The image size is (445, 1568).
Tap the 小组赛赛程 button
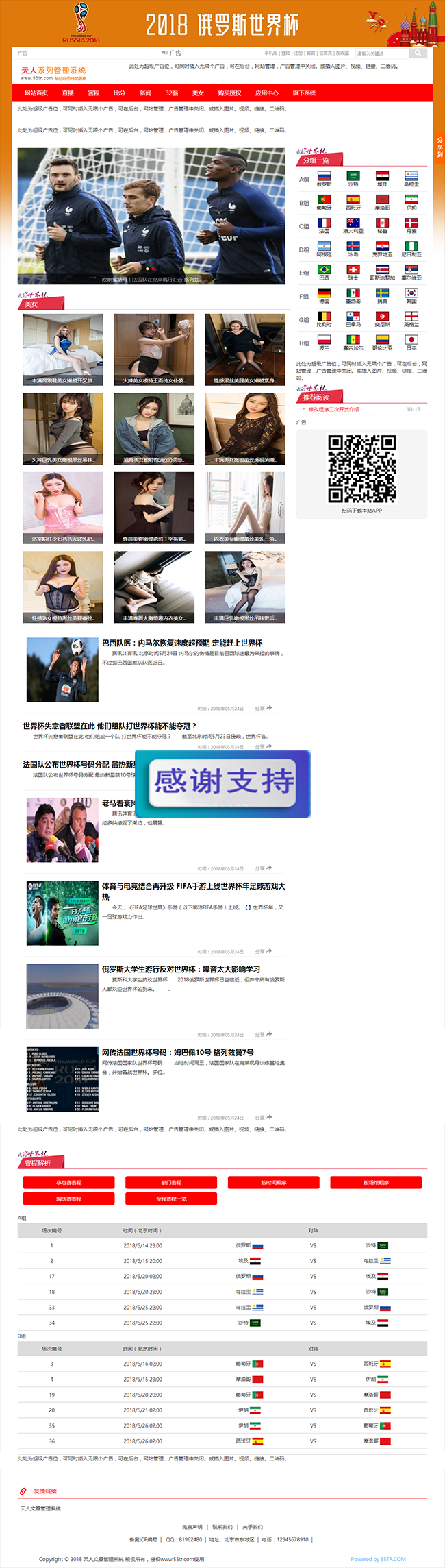click(x=68, y=1182)
